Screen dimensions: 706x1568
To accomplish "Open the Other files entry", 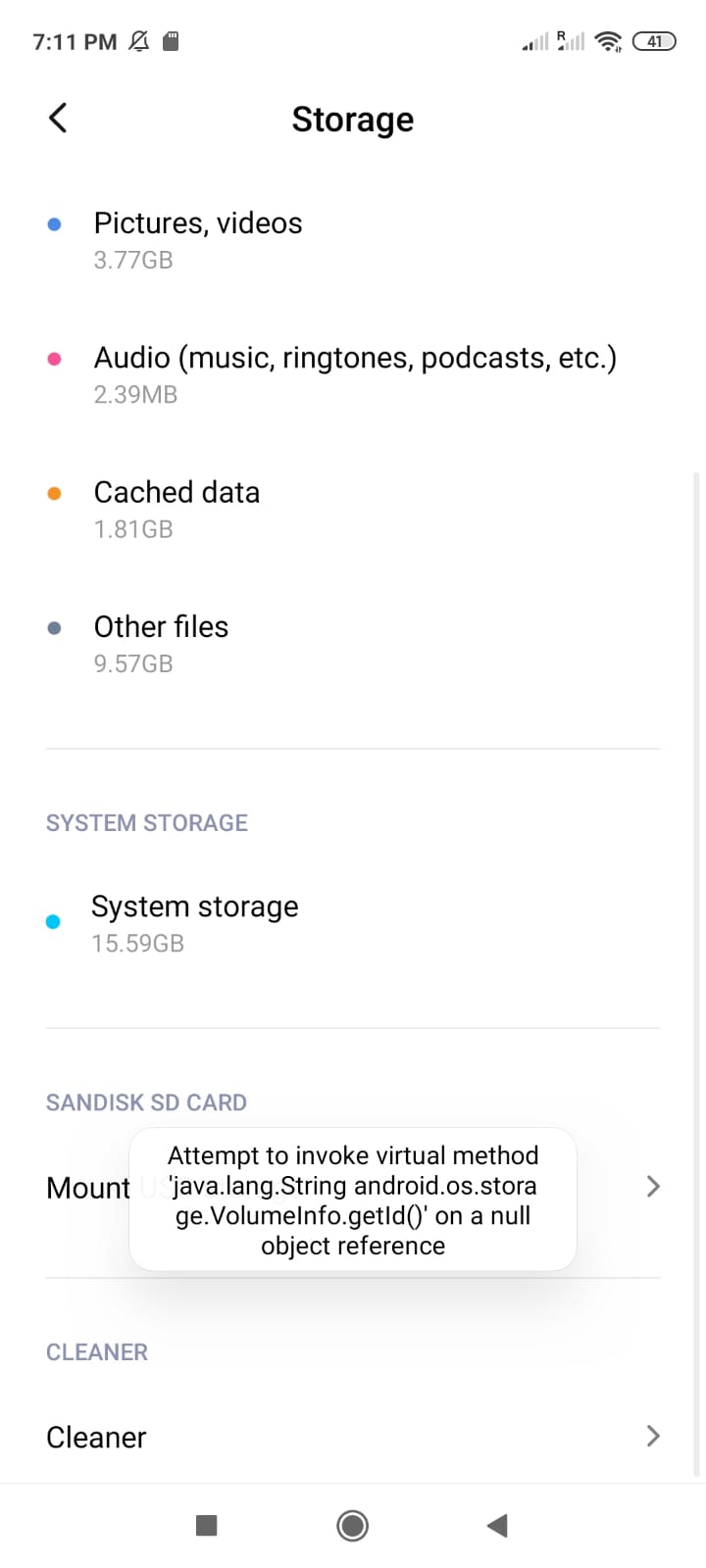I will (x=353, y=644).
